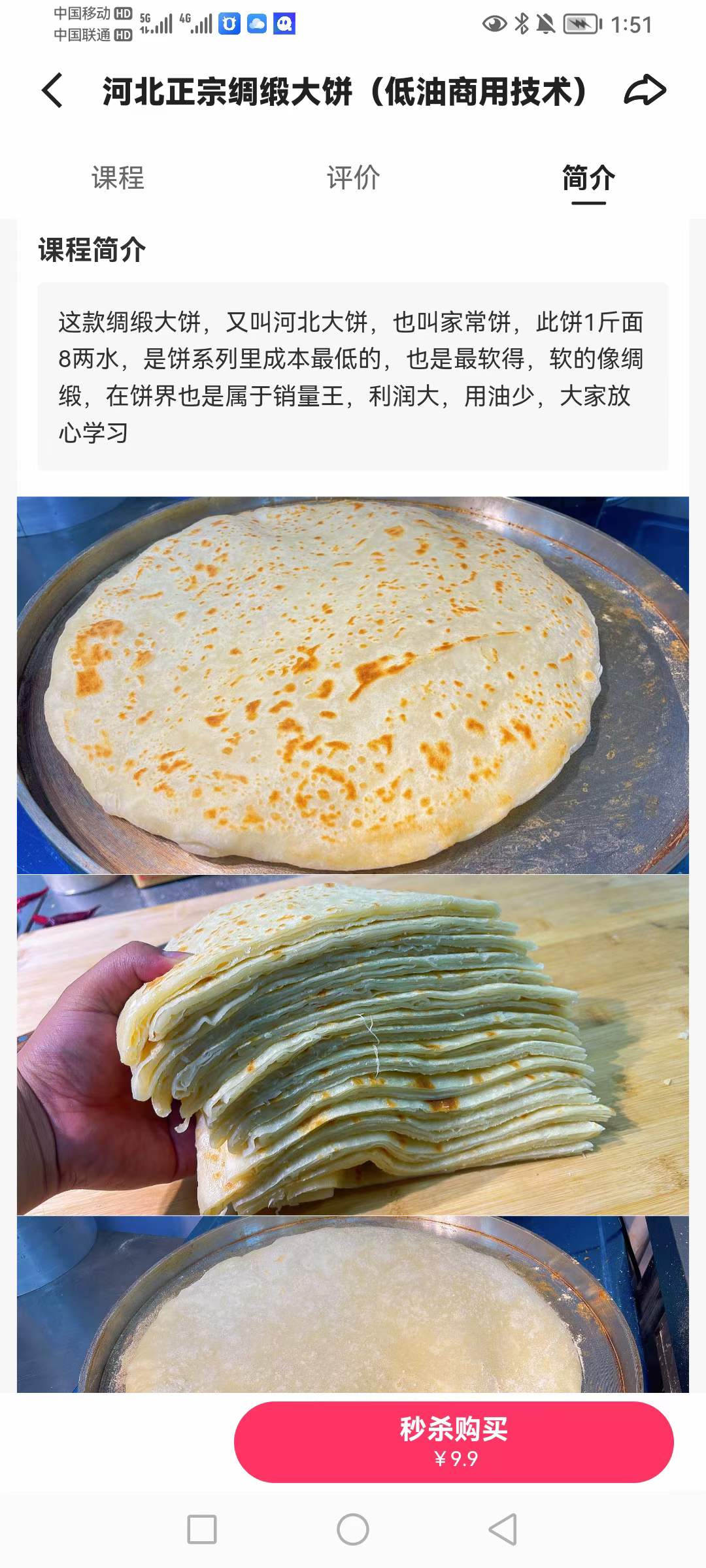Open recent apps from the navigation bar
Image resolution: width=706 pixels, height=1568 pixels.
tap(202, 1529)
